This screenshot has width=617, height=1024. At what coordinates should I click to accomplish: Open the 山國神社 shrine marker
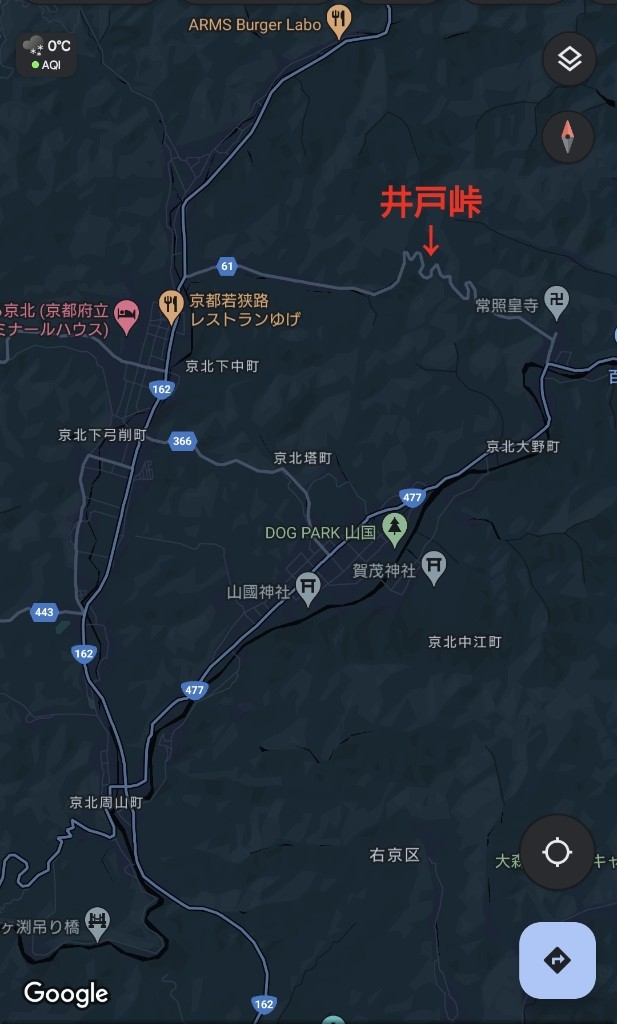pos(309,588)
